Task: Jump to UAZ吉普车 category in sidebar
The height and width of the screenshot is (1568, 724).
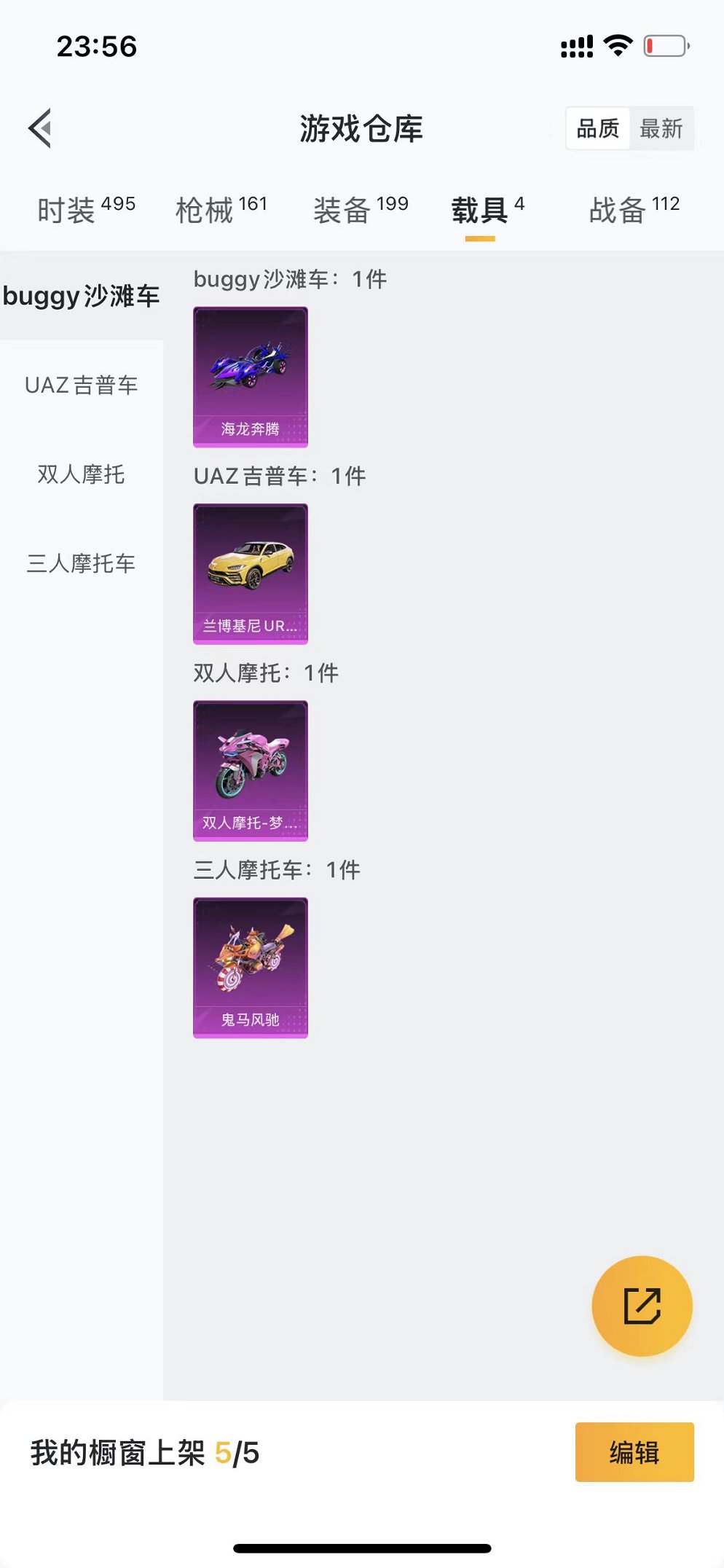Action: point(82,385)
